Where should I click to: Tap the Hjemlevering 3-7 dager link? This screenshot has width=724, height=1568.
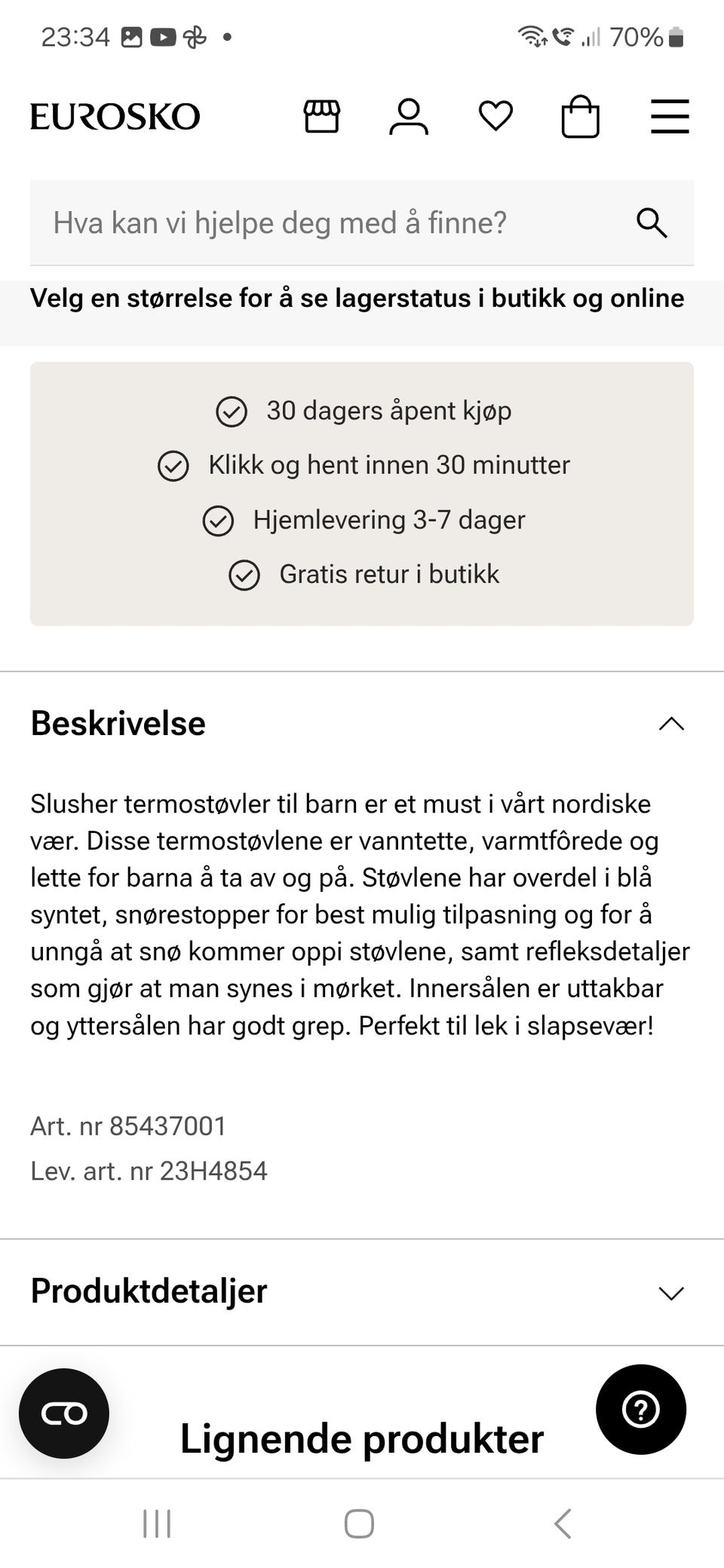388,519
